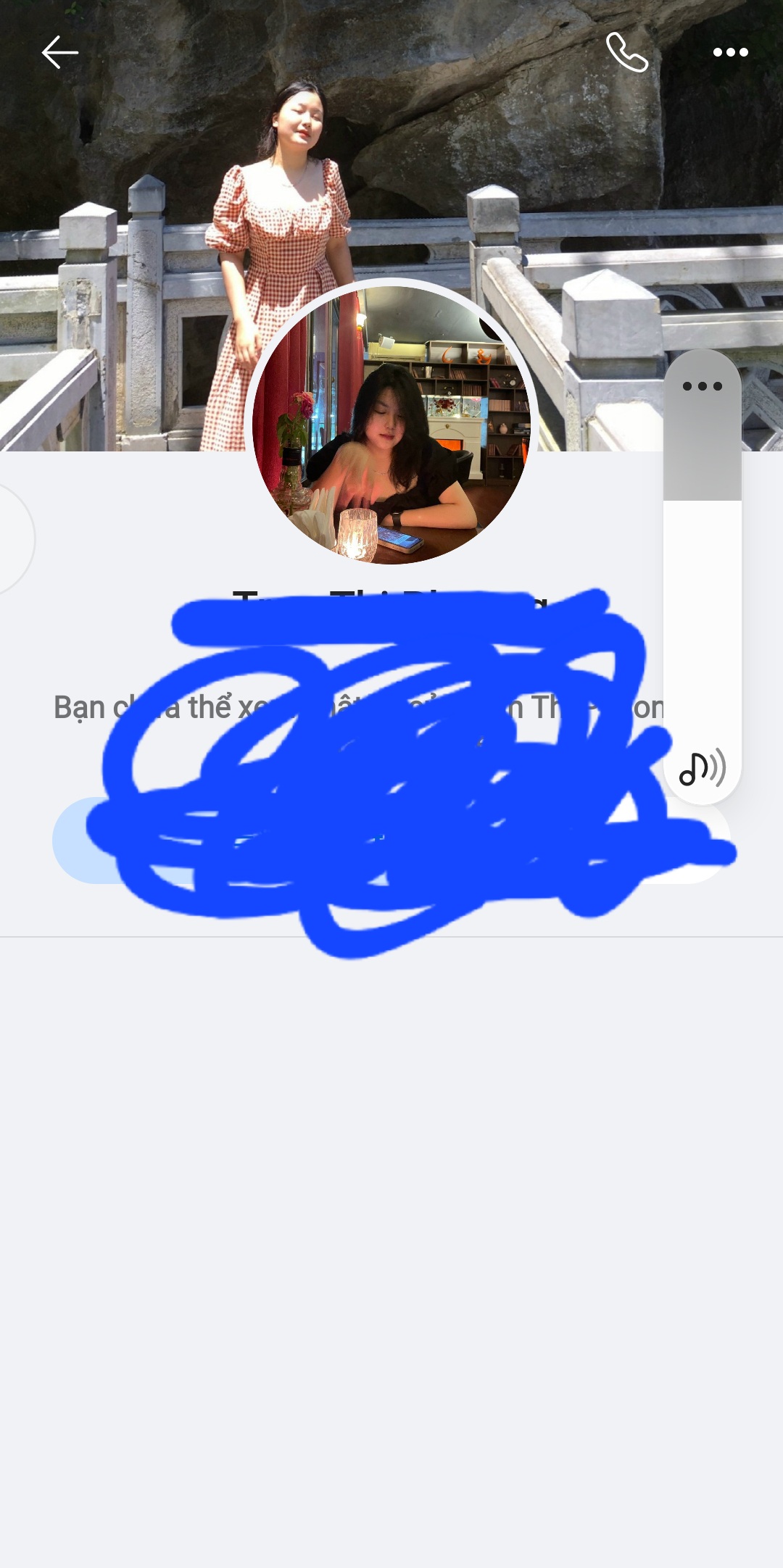Go back with the arrow icon
The height and width of the screenshot is (1568, 783).
point(59,52)
